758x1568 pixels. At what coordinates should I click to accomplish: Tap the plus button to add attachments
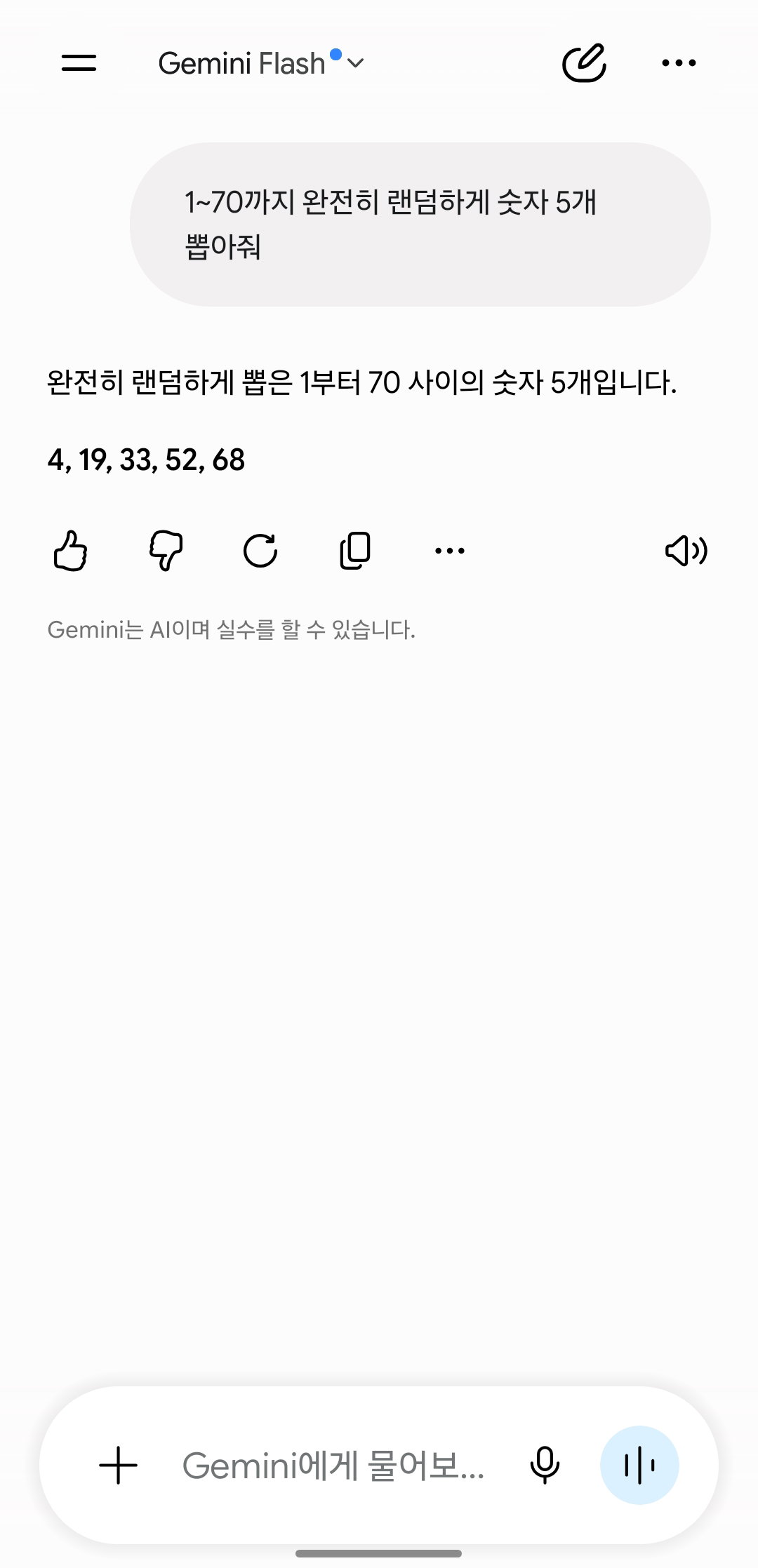[118, 1466]
